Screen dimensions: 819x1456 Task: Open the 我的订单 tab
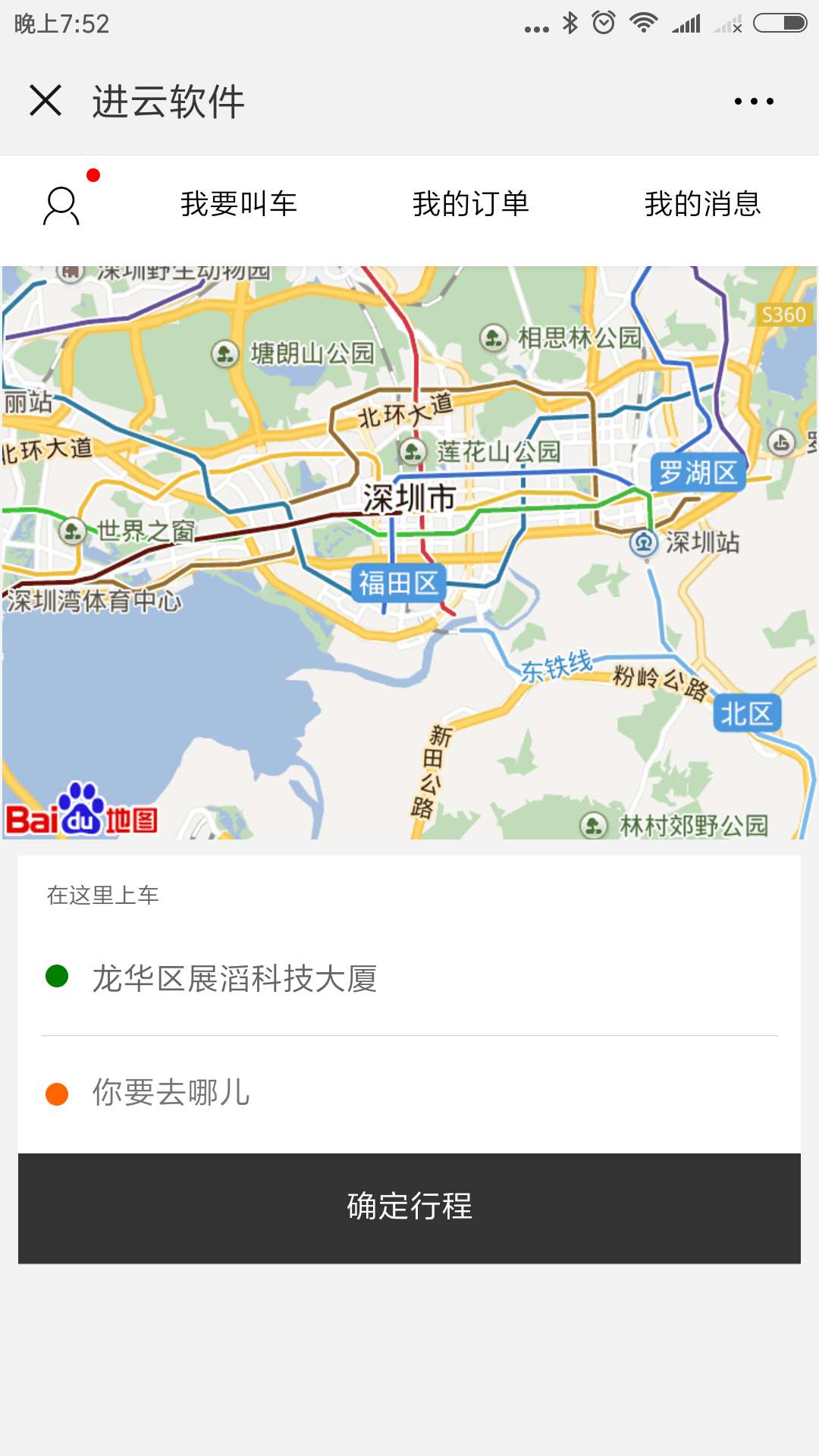(x=471, y=202)
